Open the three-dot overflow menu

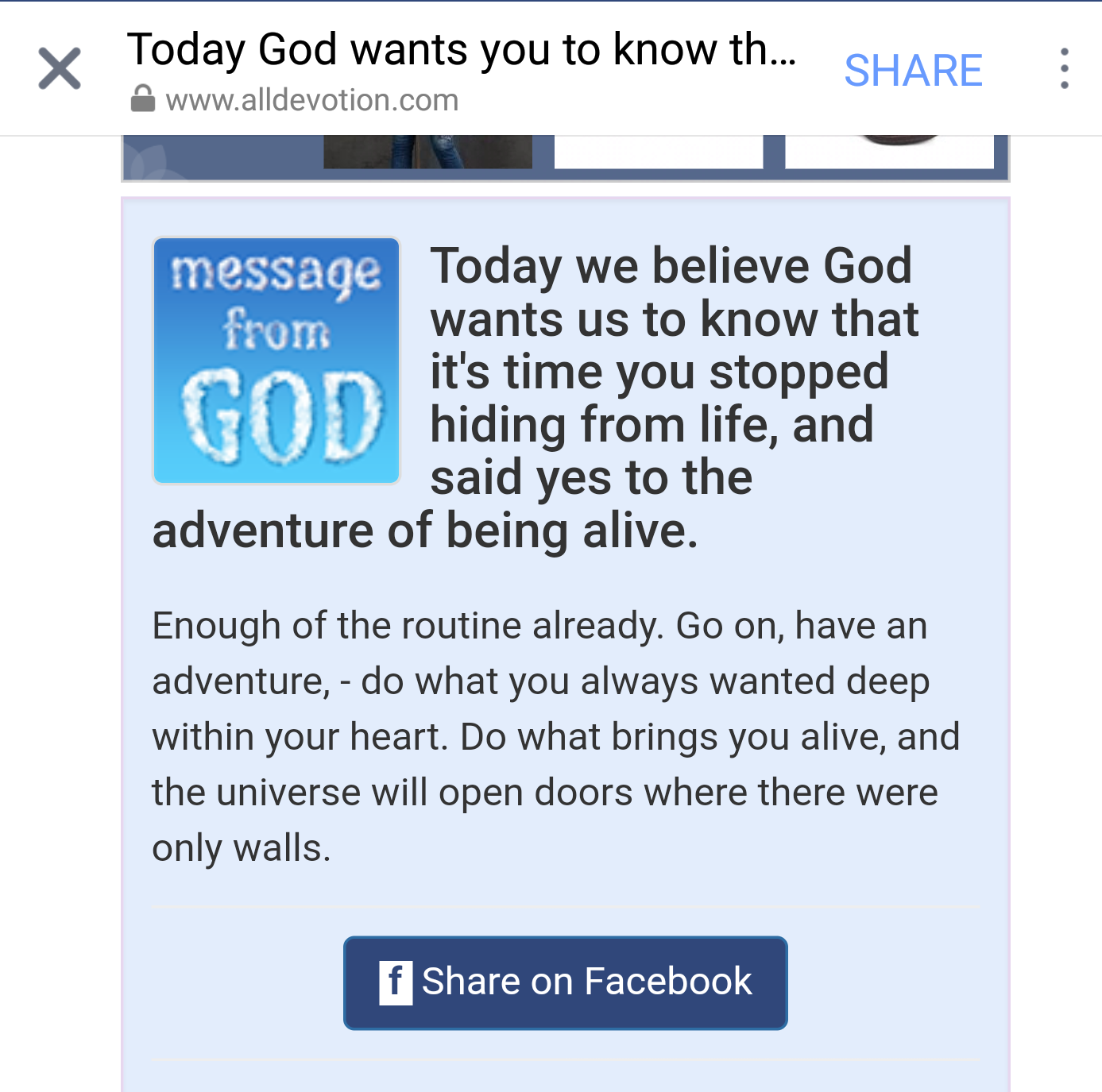tap(1064, 68)
